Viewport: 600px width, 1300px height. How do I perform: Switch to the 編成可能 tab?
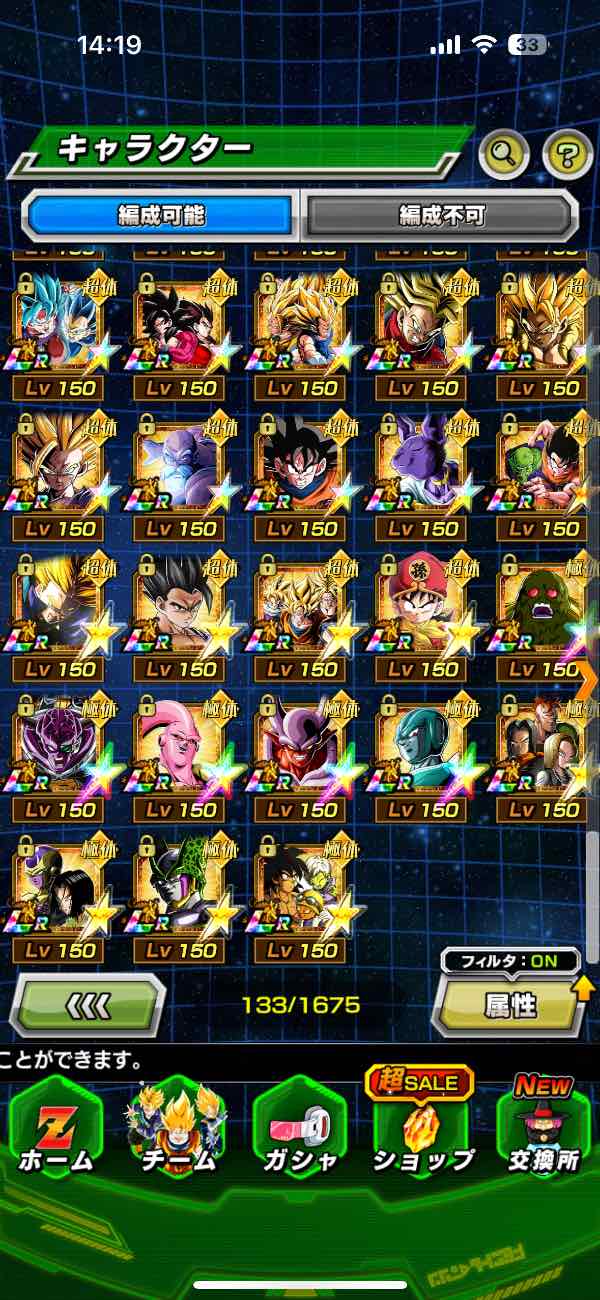(x=162, y=215)
